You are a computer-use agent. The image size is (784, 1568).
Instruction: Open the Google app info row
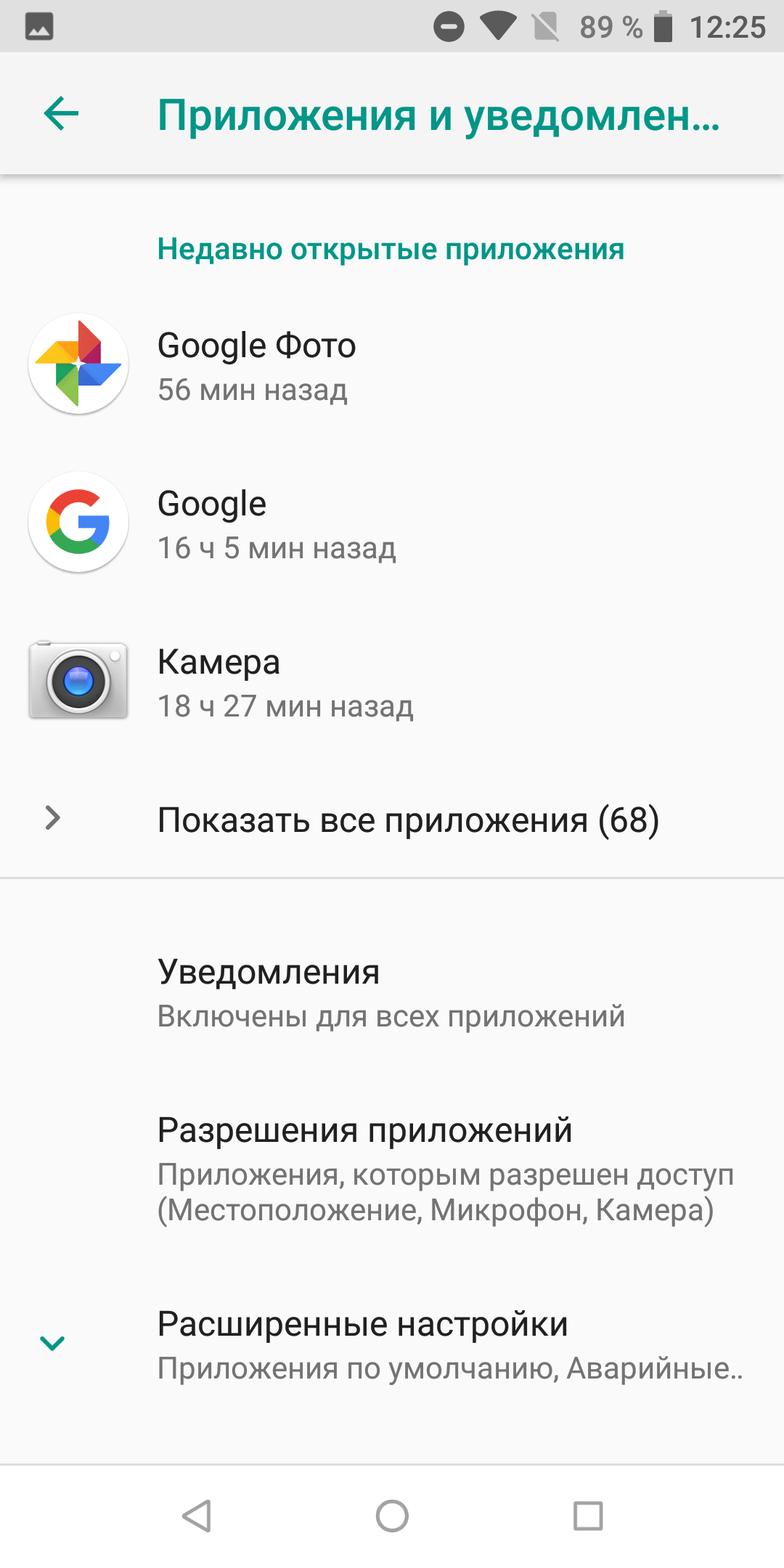[x=392, y=523]
